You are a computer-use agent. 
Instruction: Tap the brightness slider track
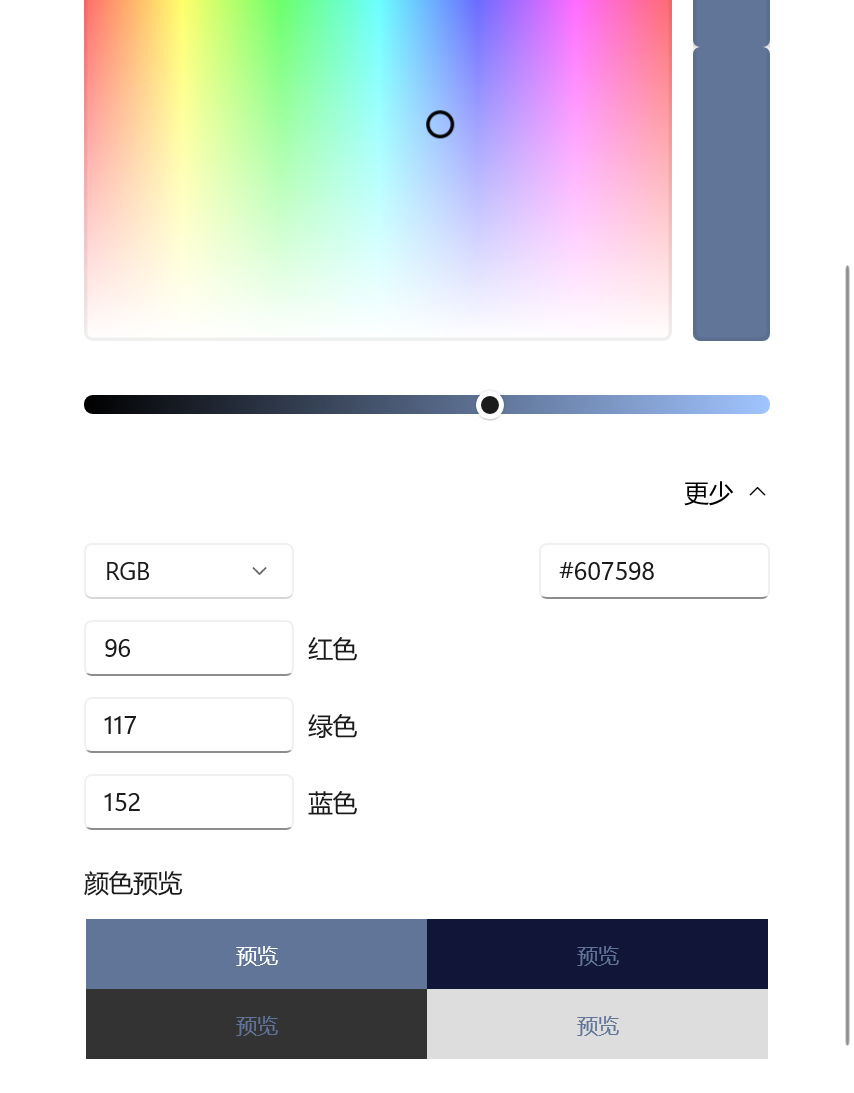coord(300,405)
